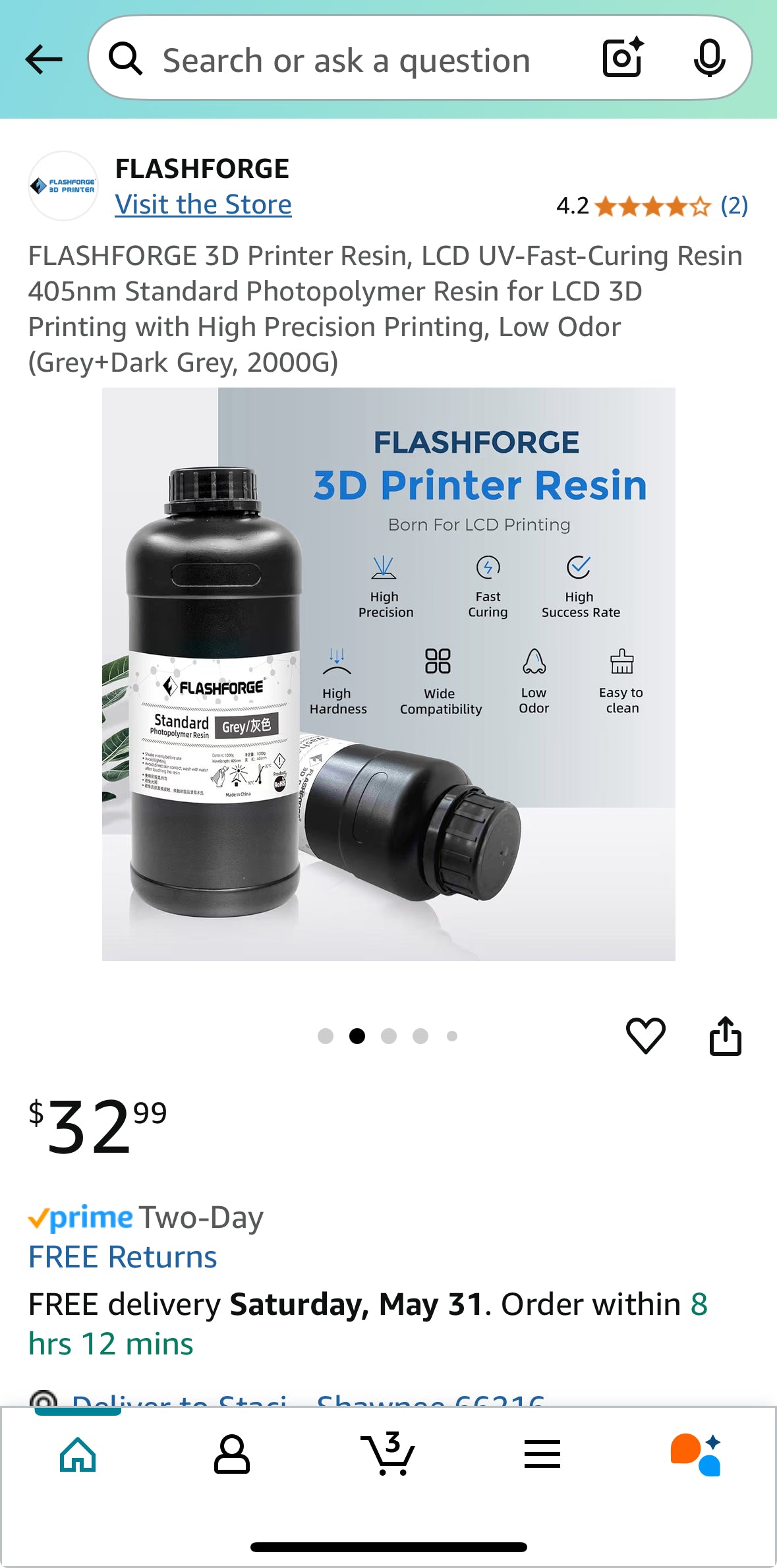Viewport: 777px width, 1568px height.
Task: Open camera lens search
Action: (x=622, y=59)
